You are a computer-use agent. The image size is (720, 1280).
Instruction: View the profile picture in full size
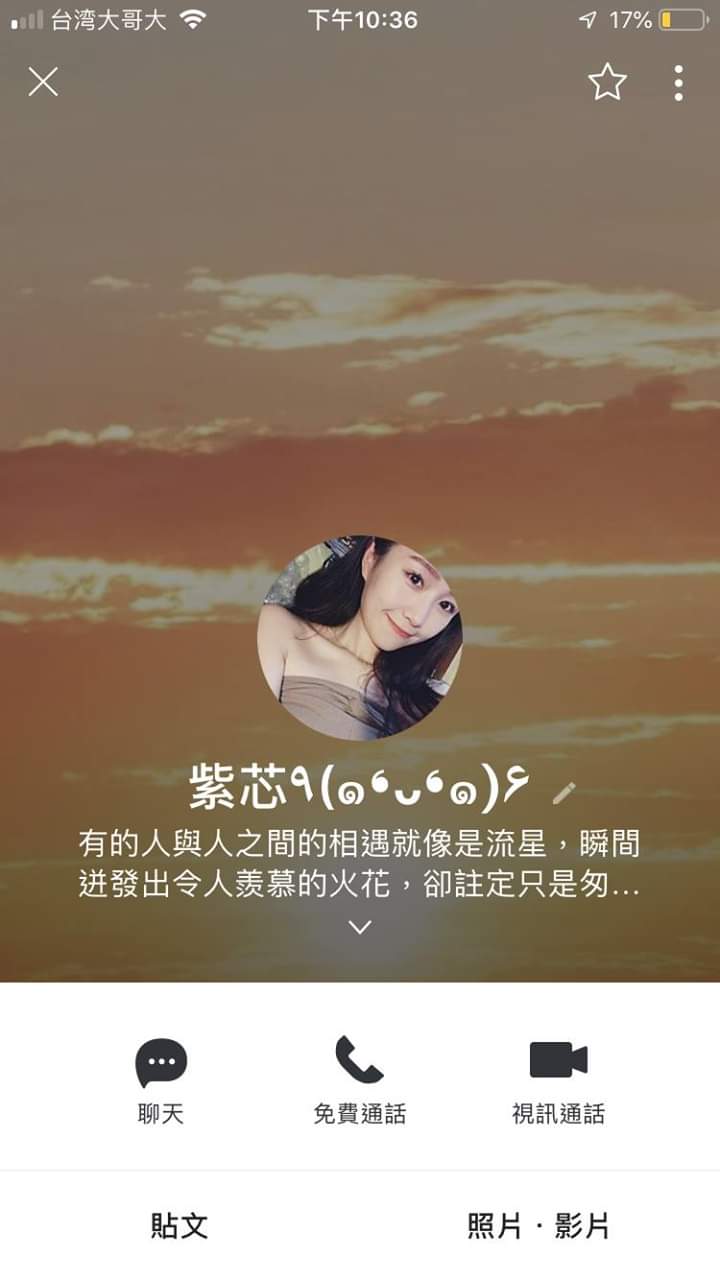point(360,637)
